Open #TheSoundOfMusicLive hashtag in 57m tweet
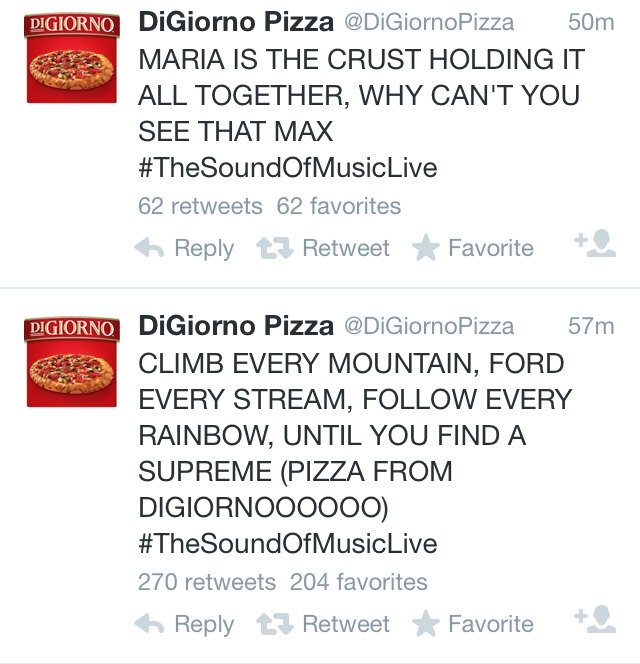This screenshot has height=664, width=640. tap(288, 544)
